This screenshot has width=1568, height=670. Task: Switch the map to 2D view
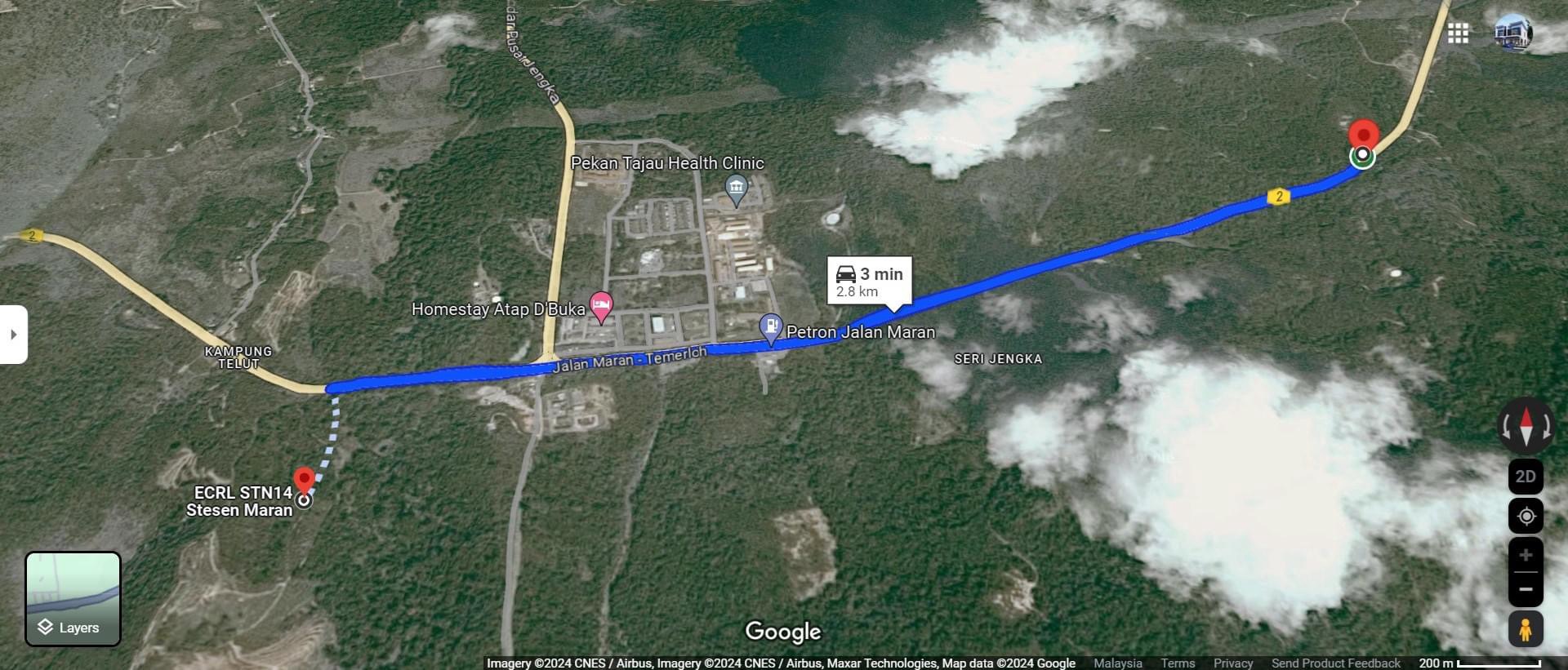pos(1525,477)
